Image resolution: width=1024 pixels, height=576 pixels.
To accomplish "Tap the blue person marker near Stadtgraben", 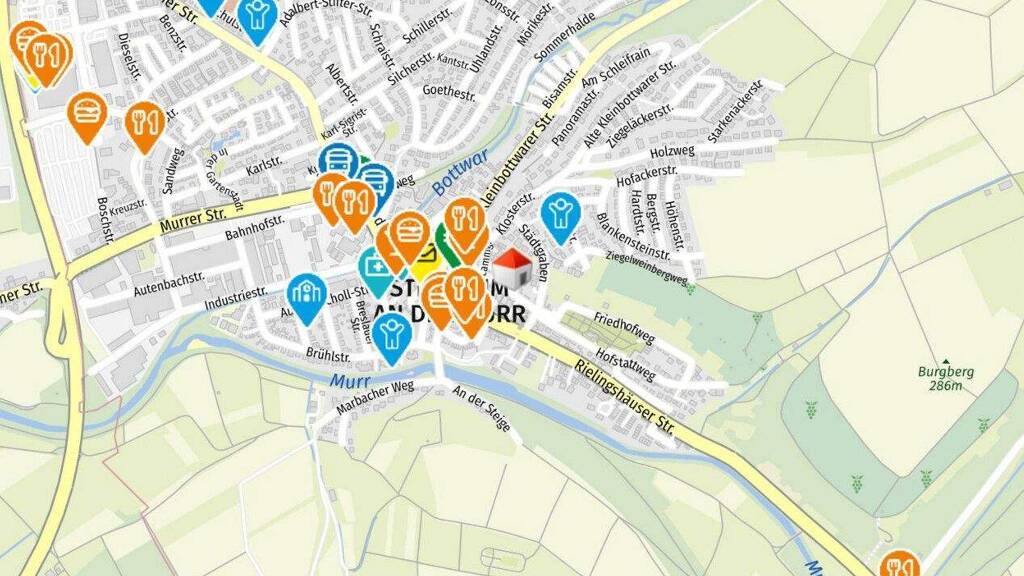I will pos(560,213).
